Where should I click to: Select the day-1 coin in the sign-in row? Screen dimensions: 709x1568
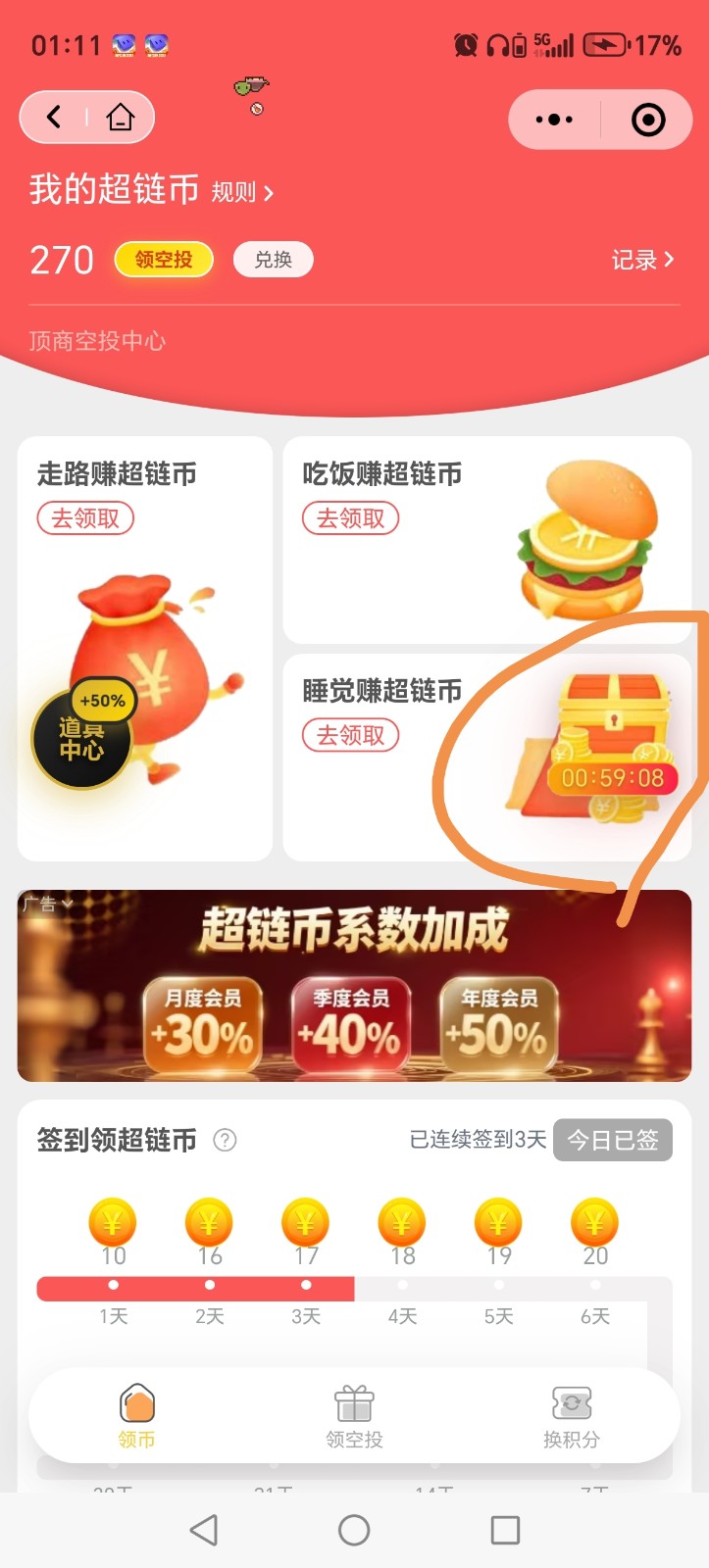[x=112, y=1223]
